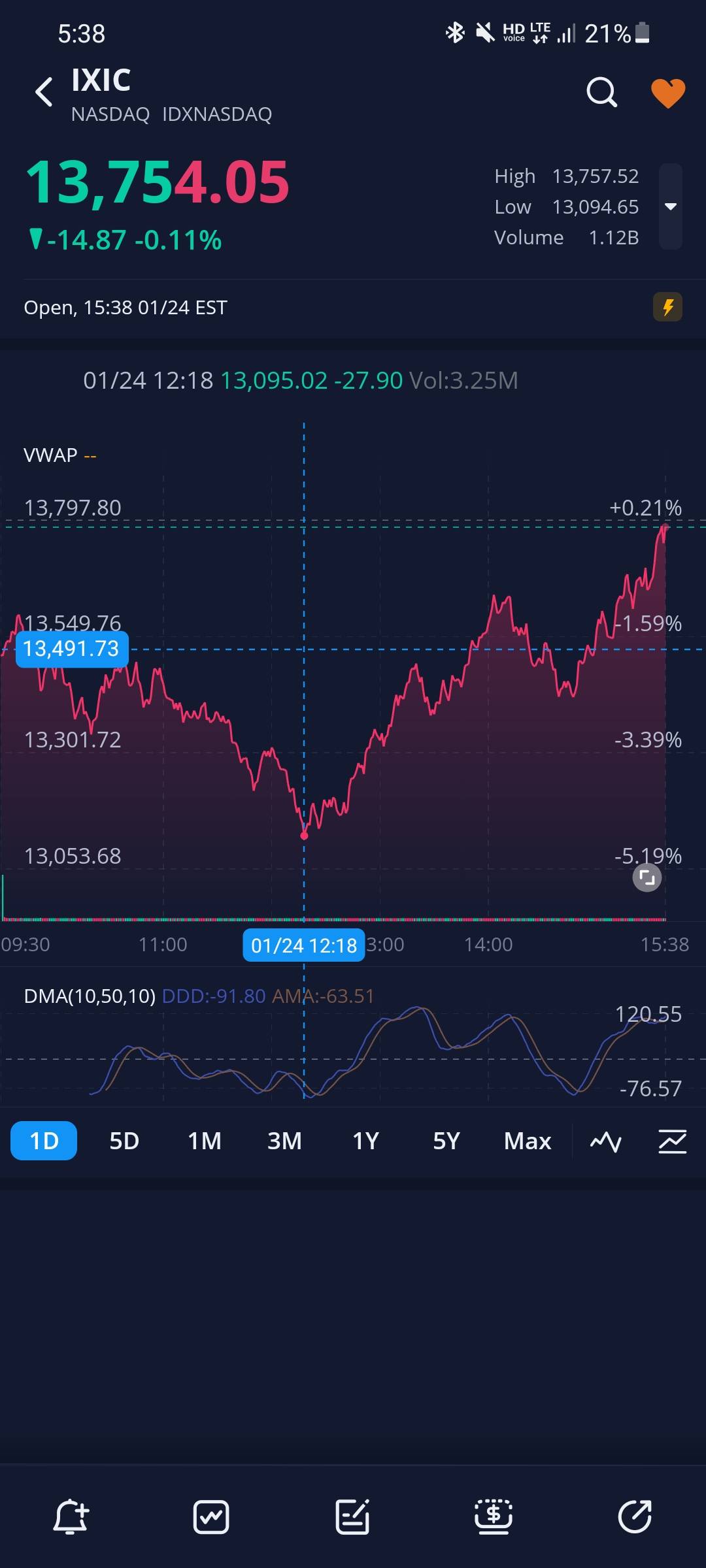Viewport: 706px width, 1568px height.
Task: View the 1Y chart range
Action: (365, 1141)
